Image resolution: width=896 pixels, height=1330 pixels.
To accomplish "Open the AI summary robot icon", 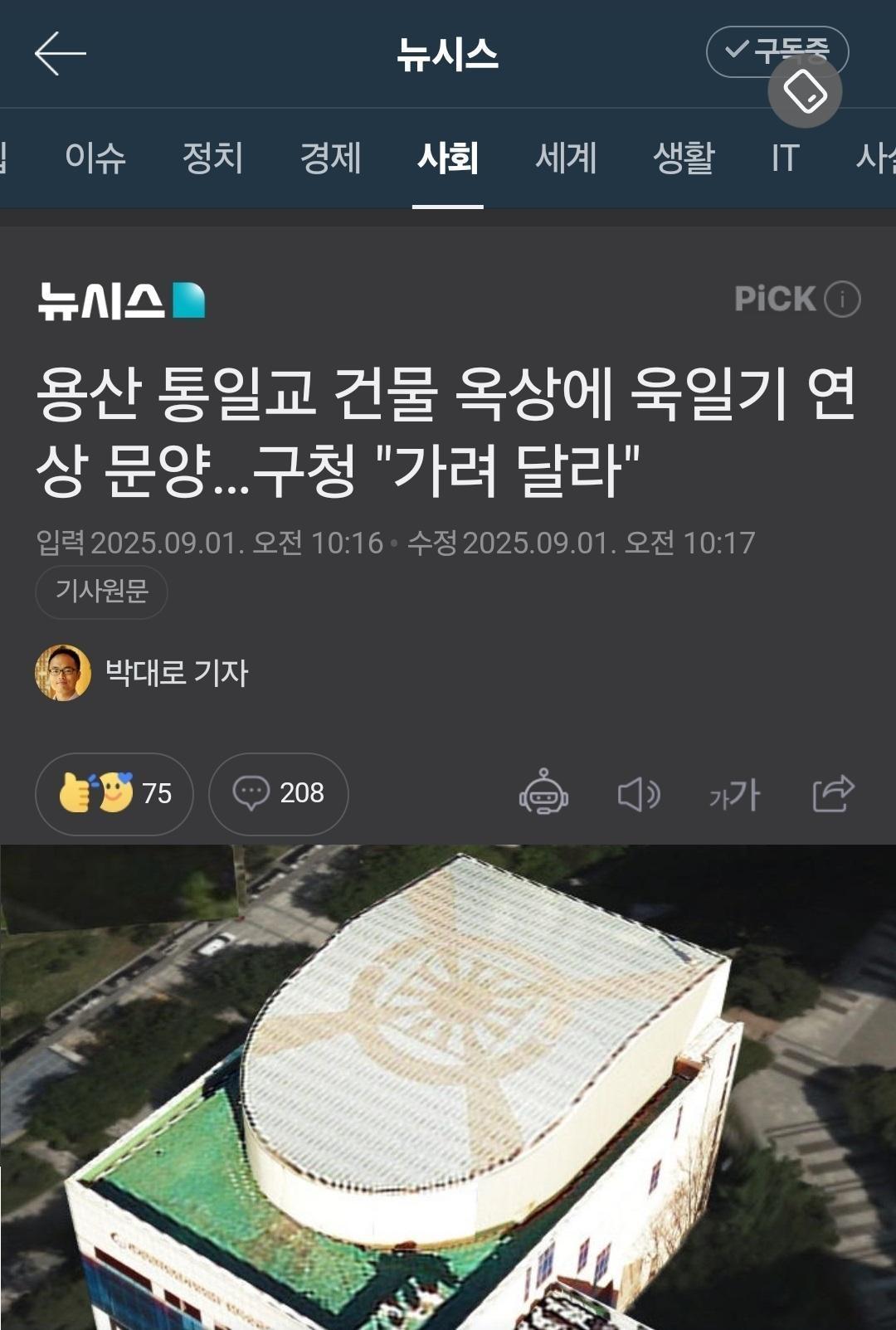I will point(543,793).
